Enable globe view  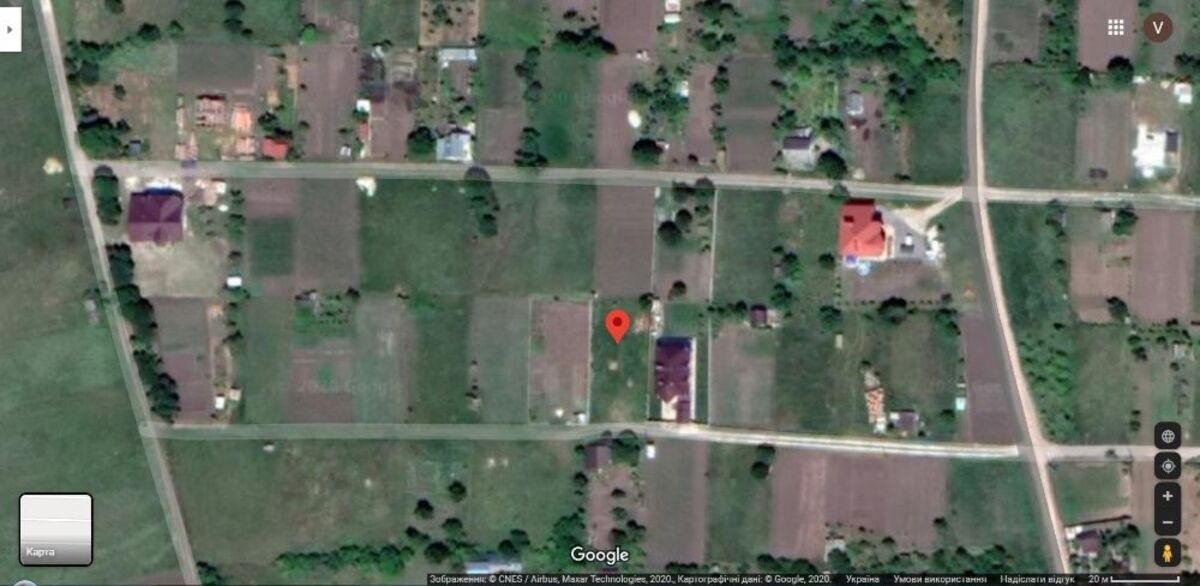pyautogui.click(x=1167, y=436)
